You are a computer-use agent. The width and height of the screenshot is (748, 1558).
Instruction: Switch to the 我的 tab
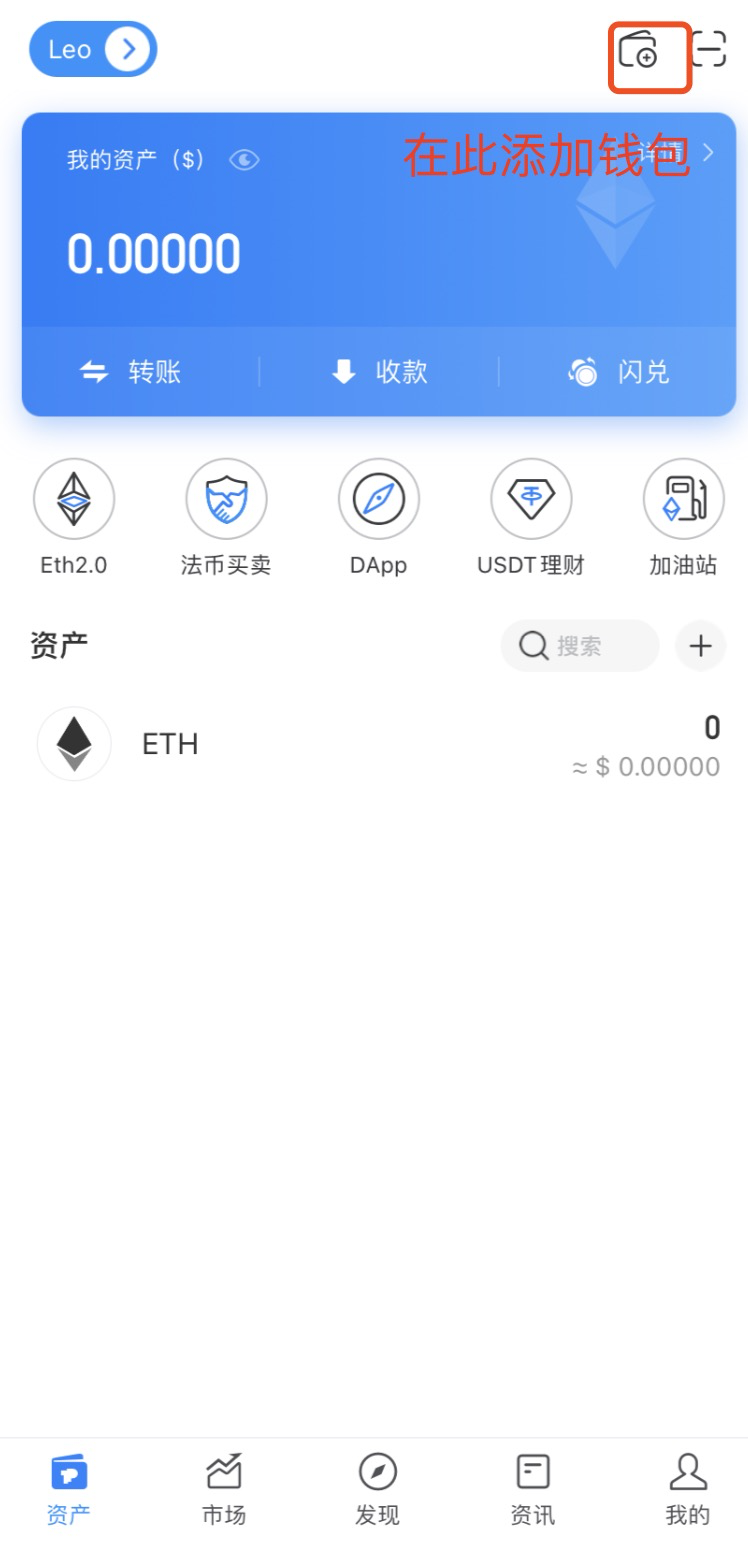(688, 1490)
